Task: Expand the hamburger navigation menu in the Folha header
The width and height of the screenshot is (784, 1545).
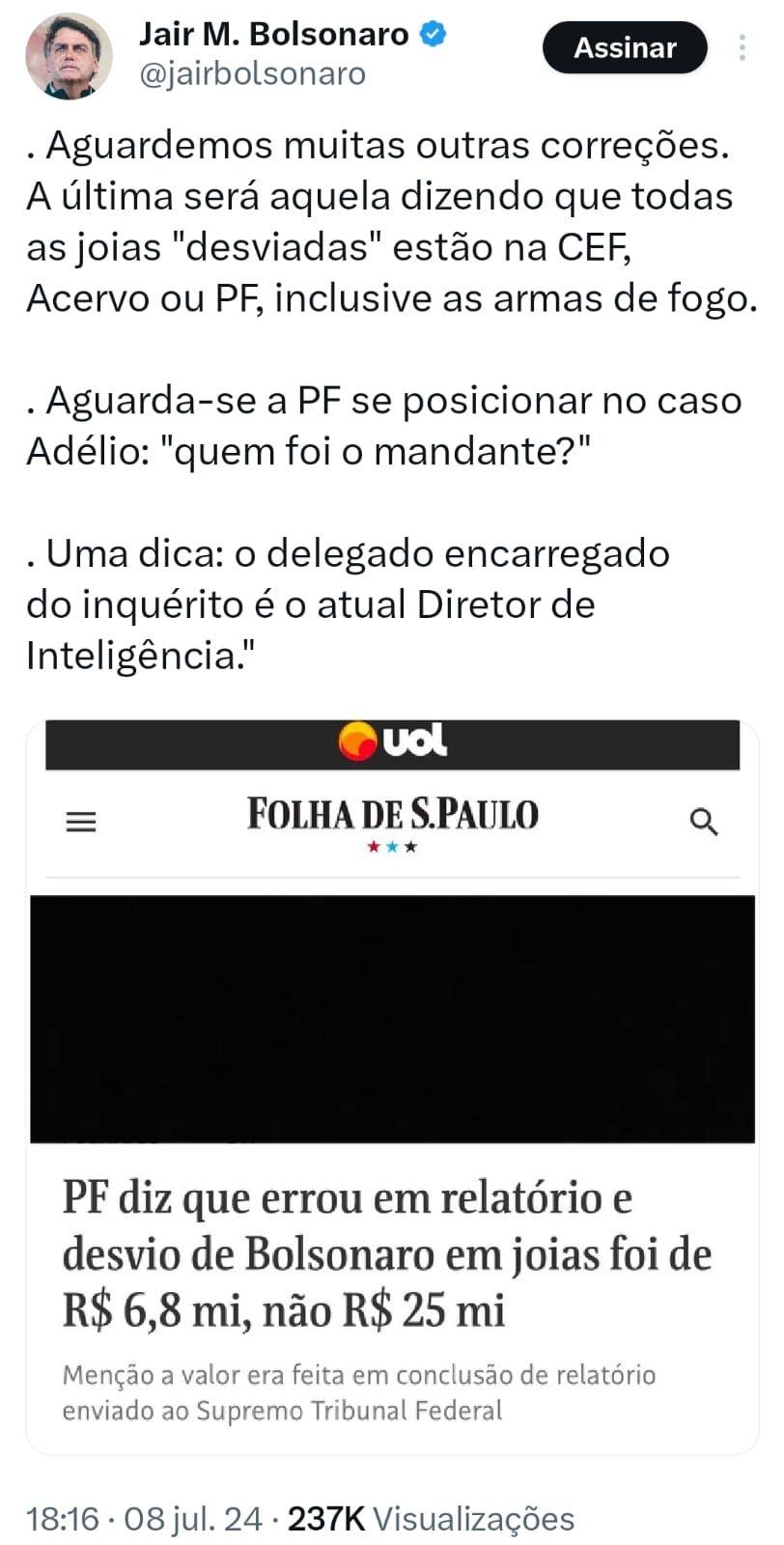Action: pyautogui.click(x=81, y=822)
